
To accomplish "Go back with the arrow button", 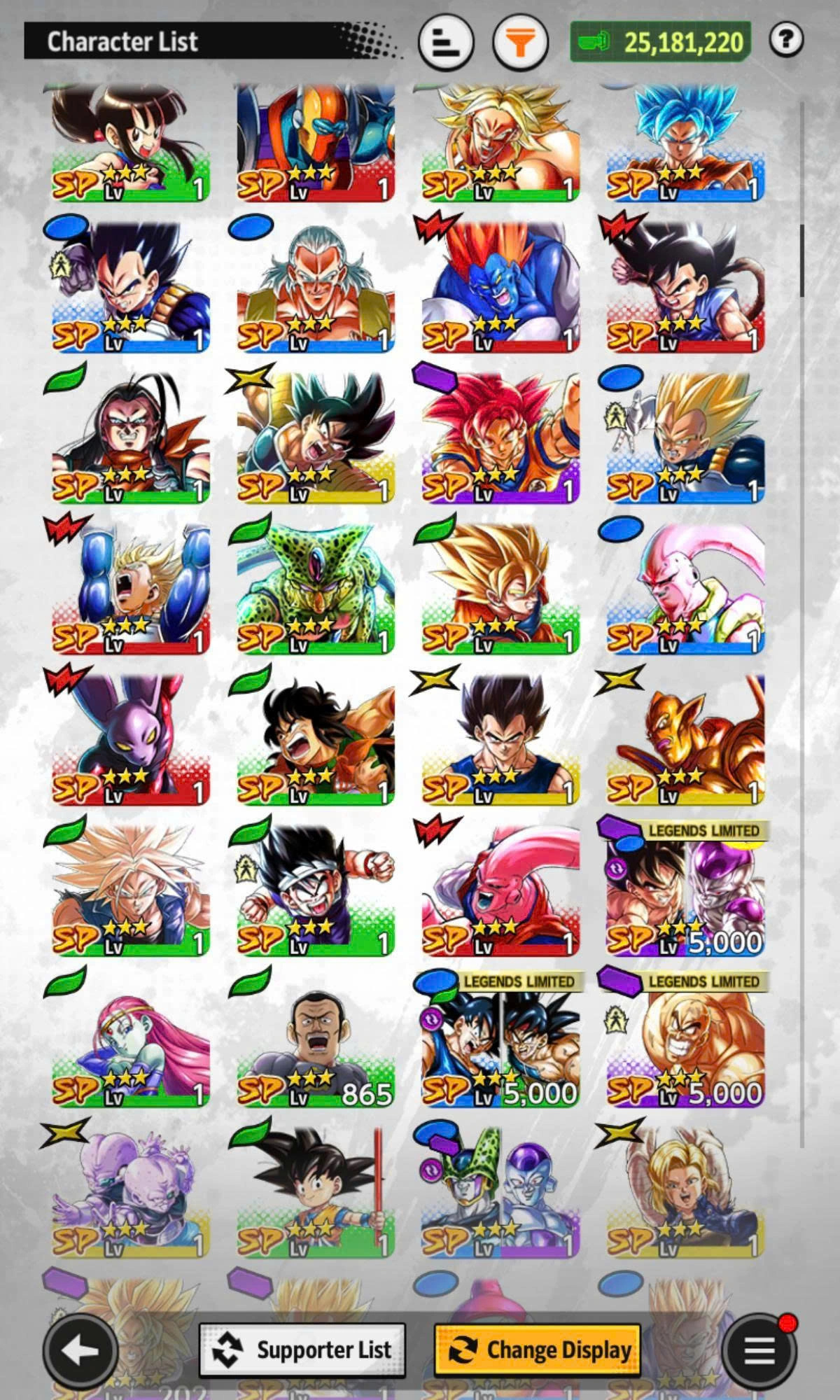I will coord(80,1350).
